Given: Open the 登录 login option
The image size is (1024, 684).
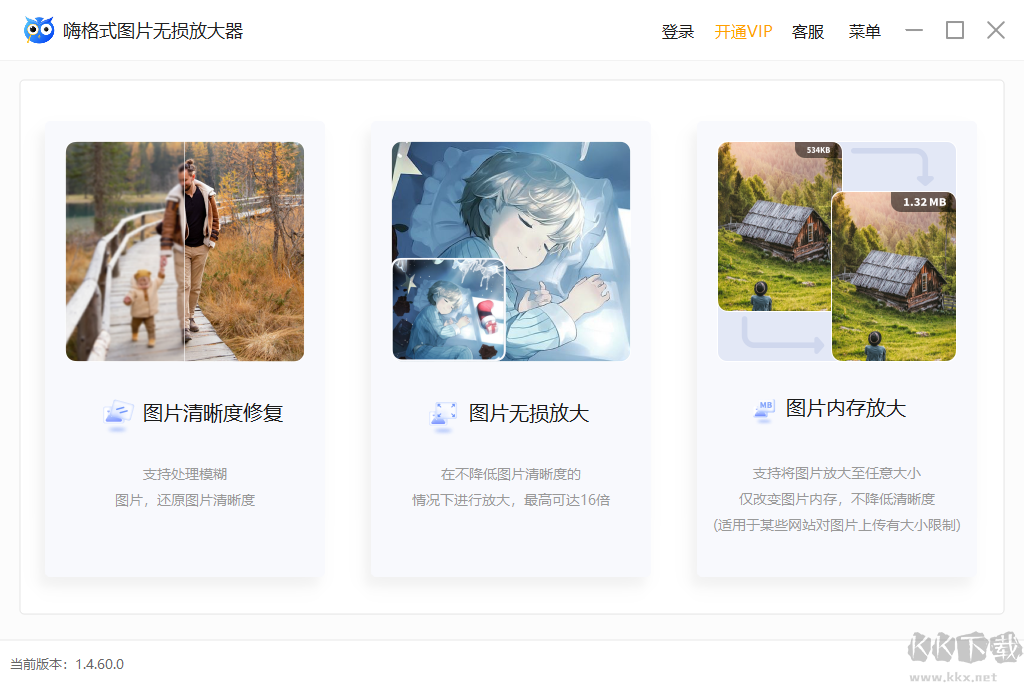Looking at the screenshot, I should (677, 31).
